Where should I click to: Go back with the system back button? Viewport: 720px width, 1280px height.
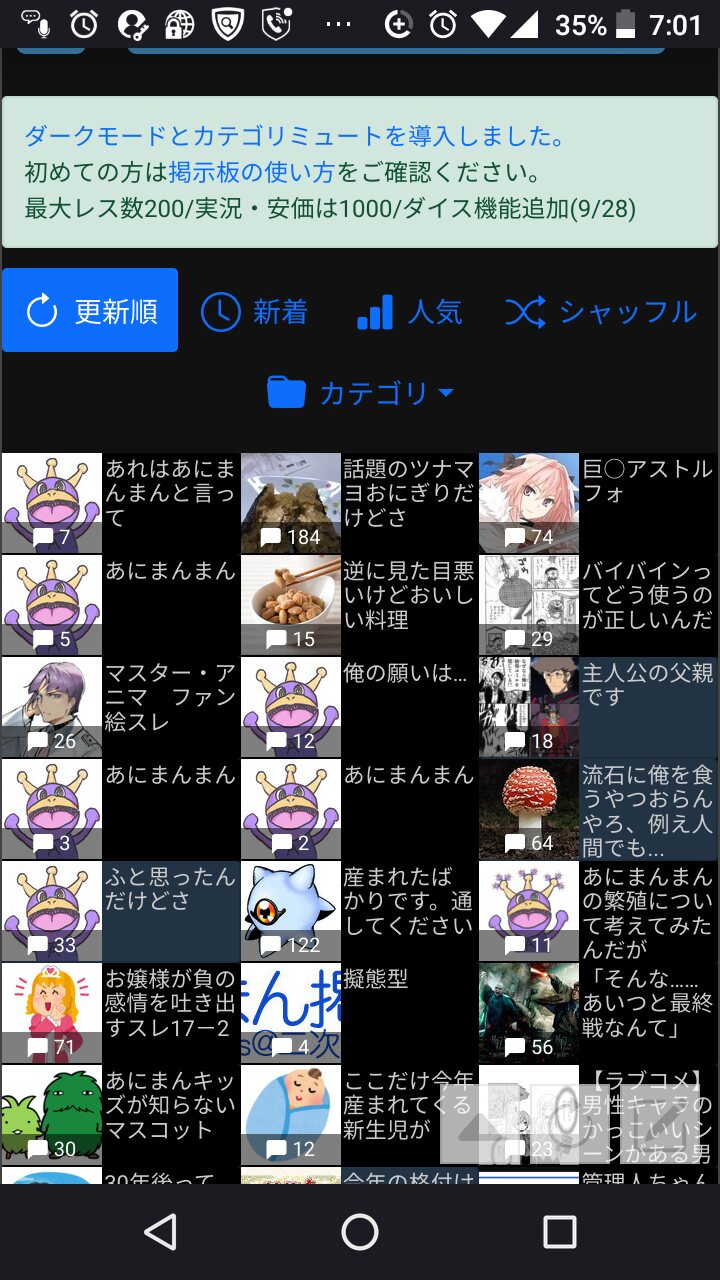coord(160,1232)
